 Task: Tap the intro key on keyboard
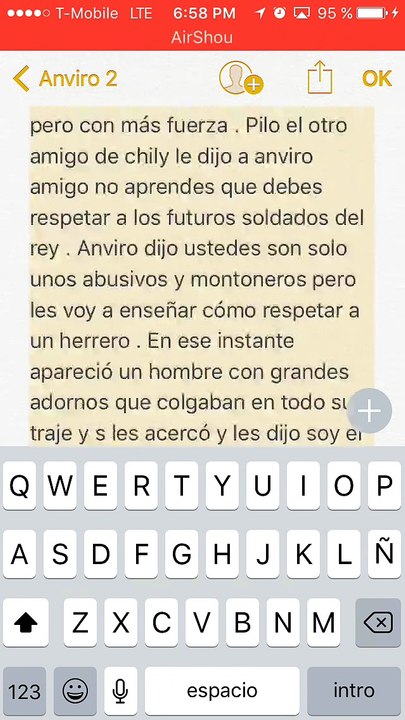pyautogui.click(x=354, y=691)
